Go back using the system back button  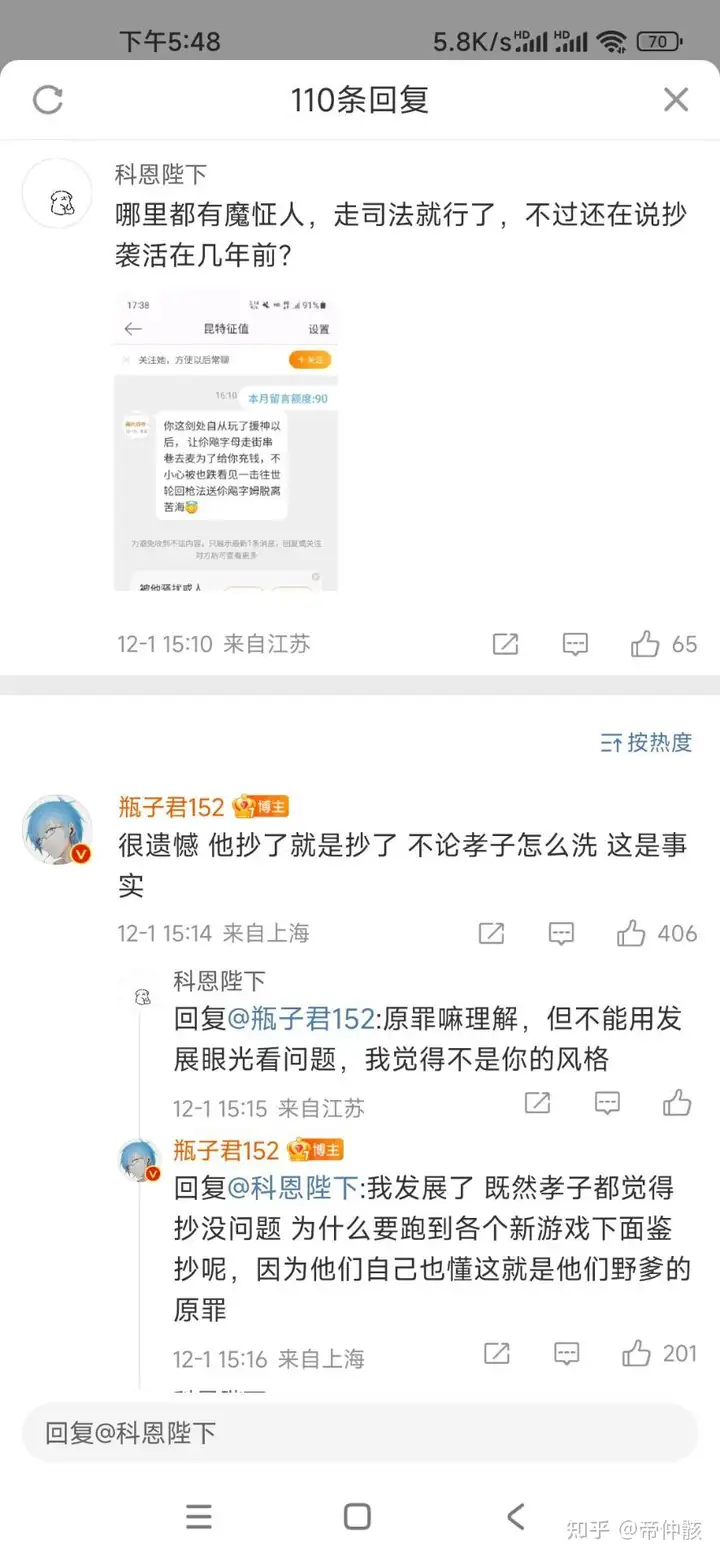click(x=515, y=1516)
